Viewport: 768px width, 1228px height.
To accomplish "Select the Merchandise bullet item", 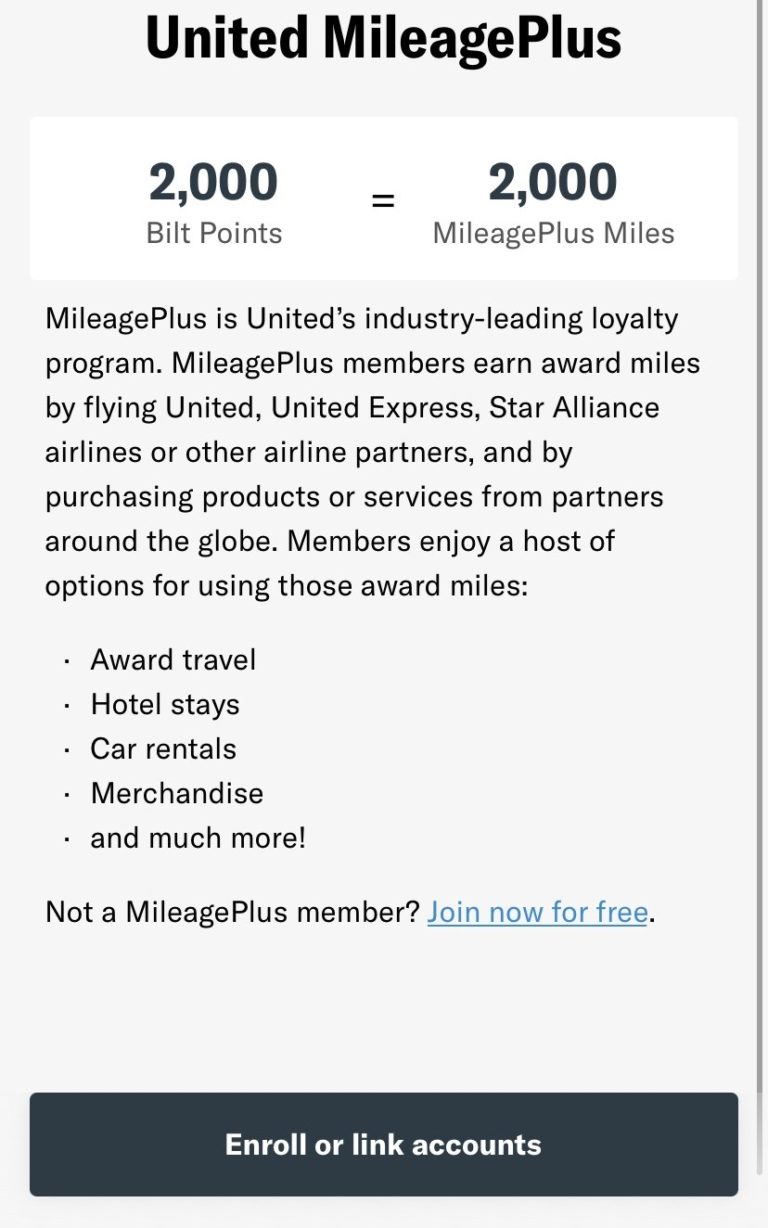I will tap(177, 792).
